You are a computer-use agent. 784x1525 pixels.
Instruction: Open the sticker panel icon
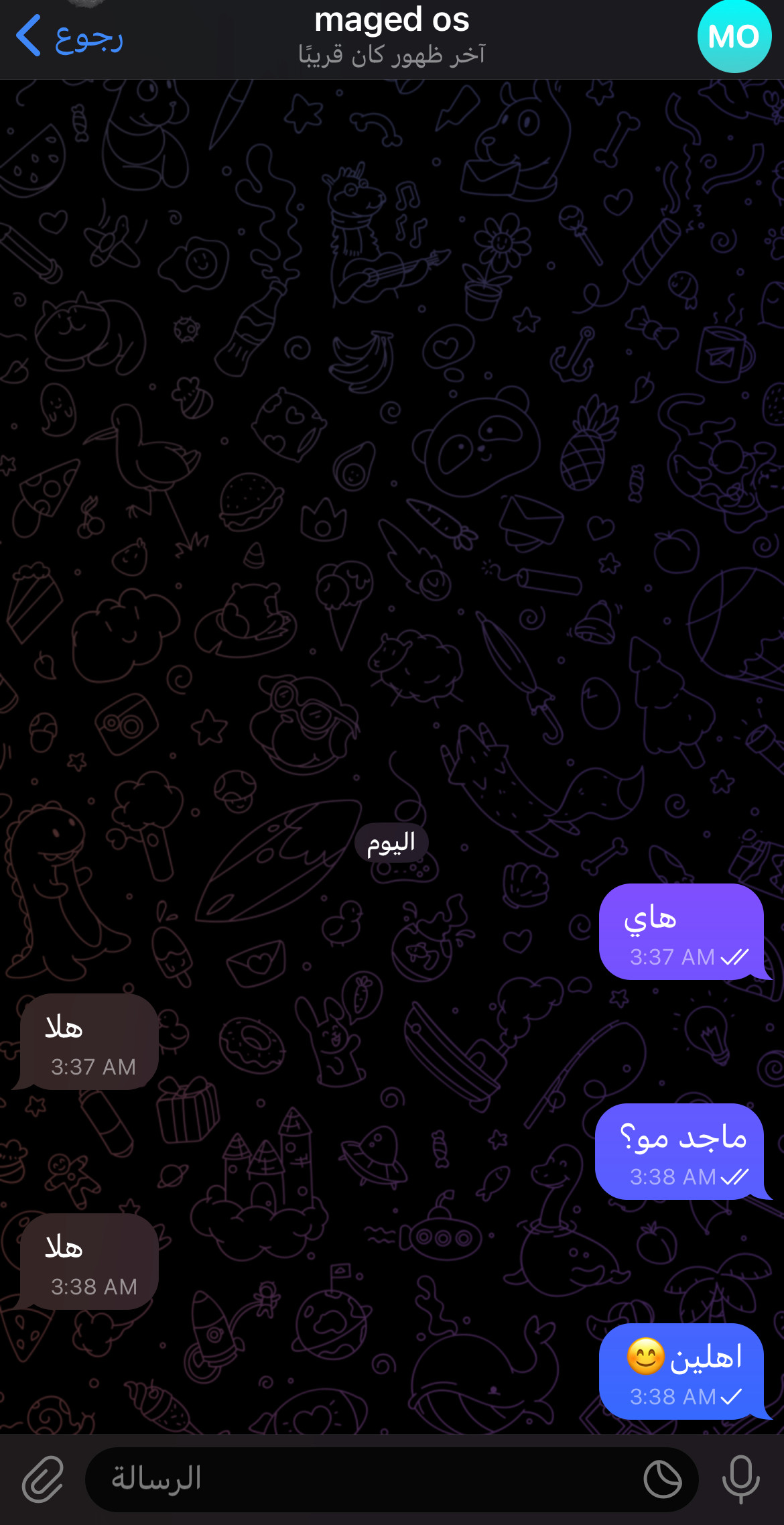(x=662, y=1479)
